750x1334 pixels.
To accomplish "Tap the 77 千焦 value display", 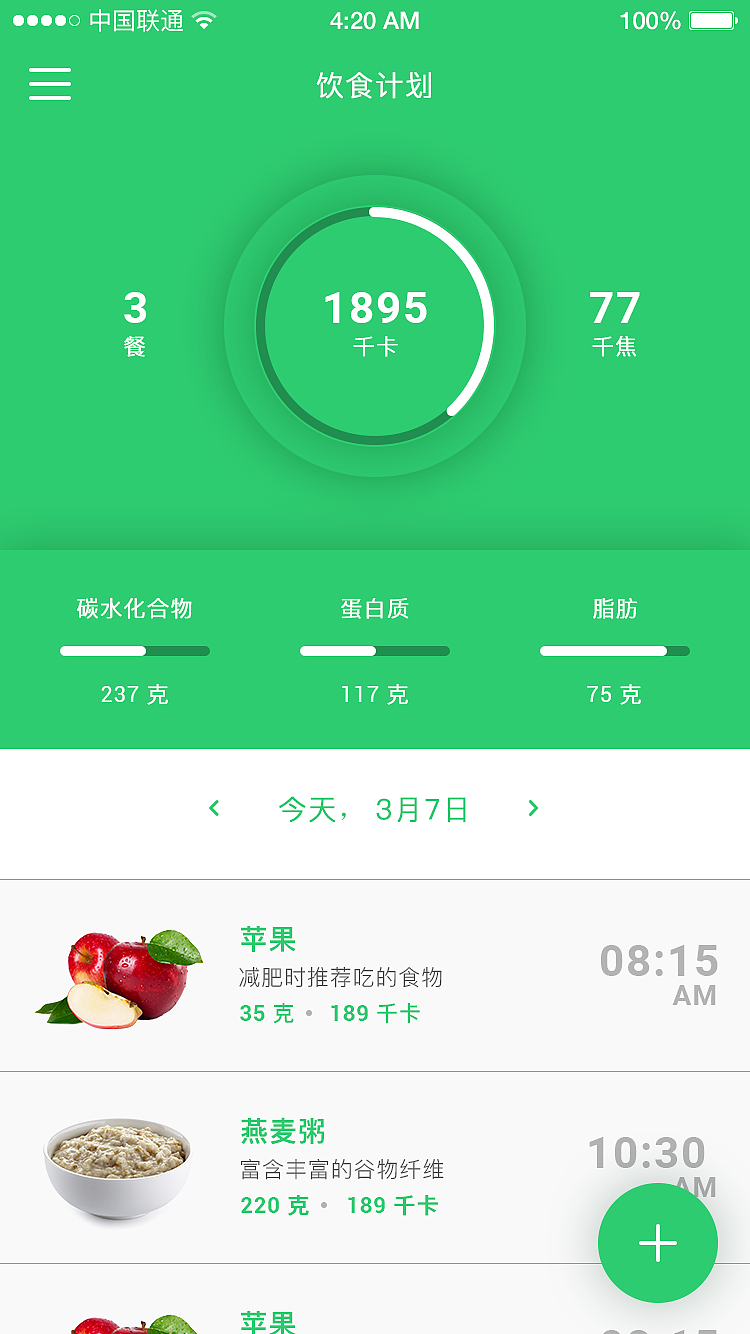I will point(614,320).
